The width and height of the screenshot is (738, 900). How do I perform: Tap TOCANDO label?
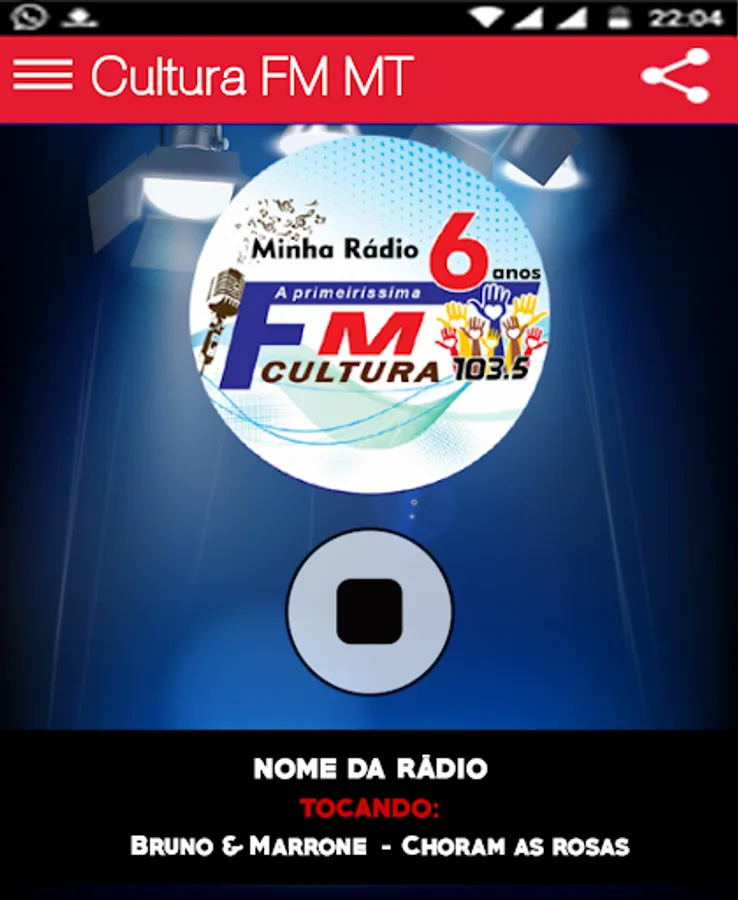pyautogui.click(x=369, y=806)
